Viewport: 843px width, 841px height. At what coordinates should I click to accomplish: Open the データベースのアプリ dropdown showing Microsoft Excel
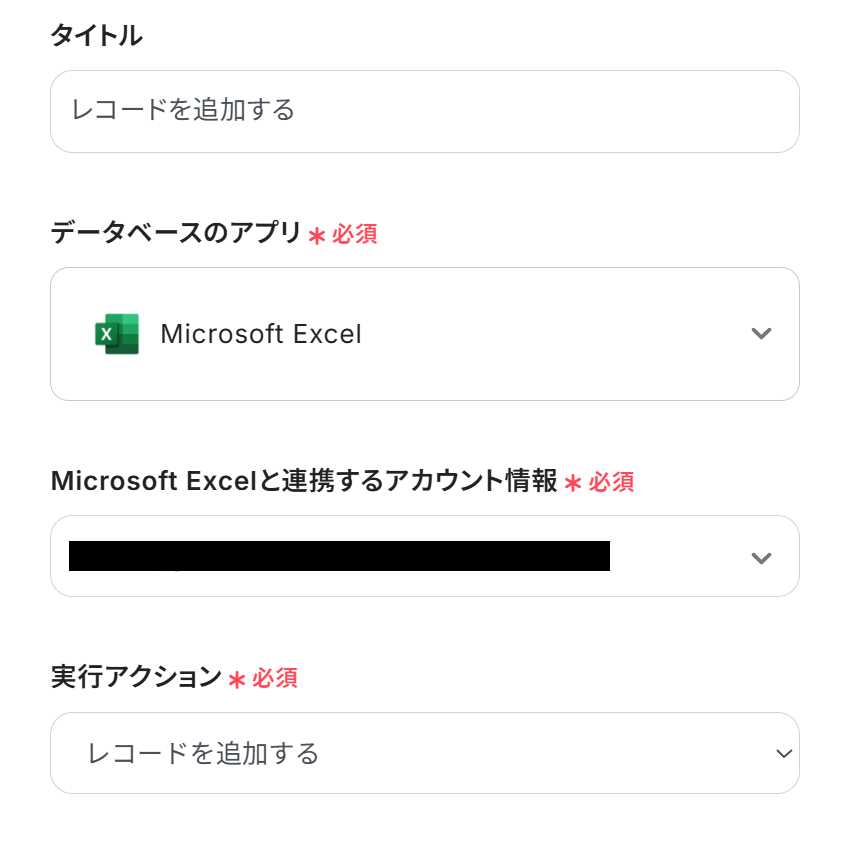(424, 334)
